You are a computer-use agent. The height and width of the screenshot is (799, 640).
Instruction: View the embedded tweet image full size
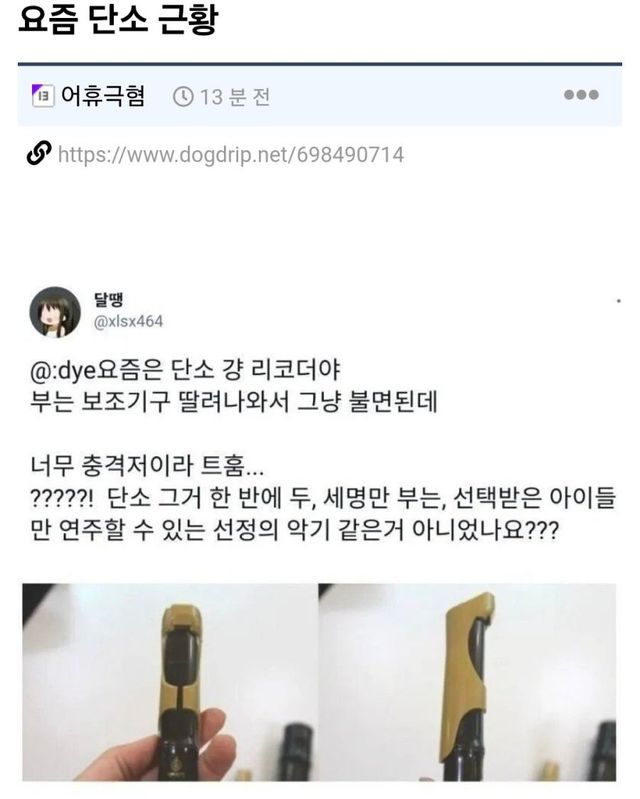click(320, 530)
